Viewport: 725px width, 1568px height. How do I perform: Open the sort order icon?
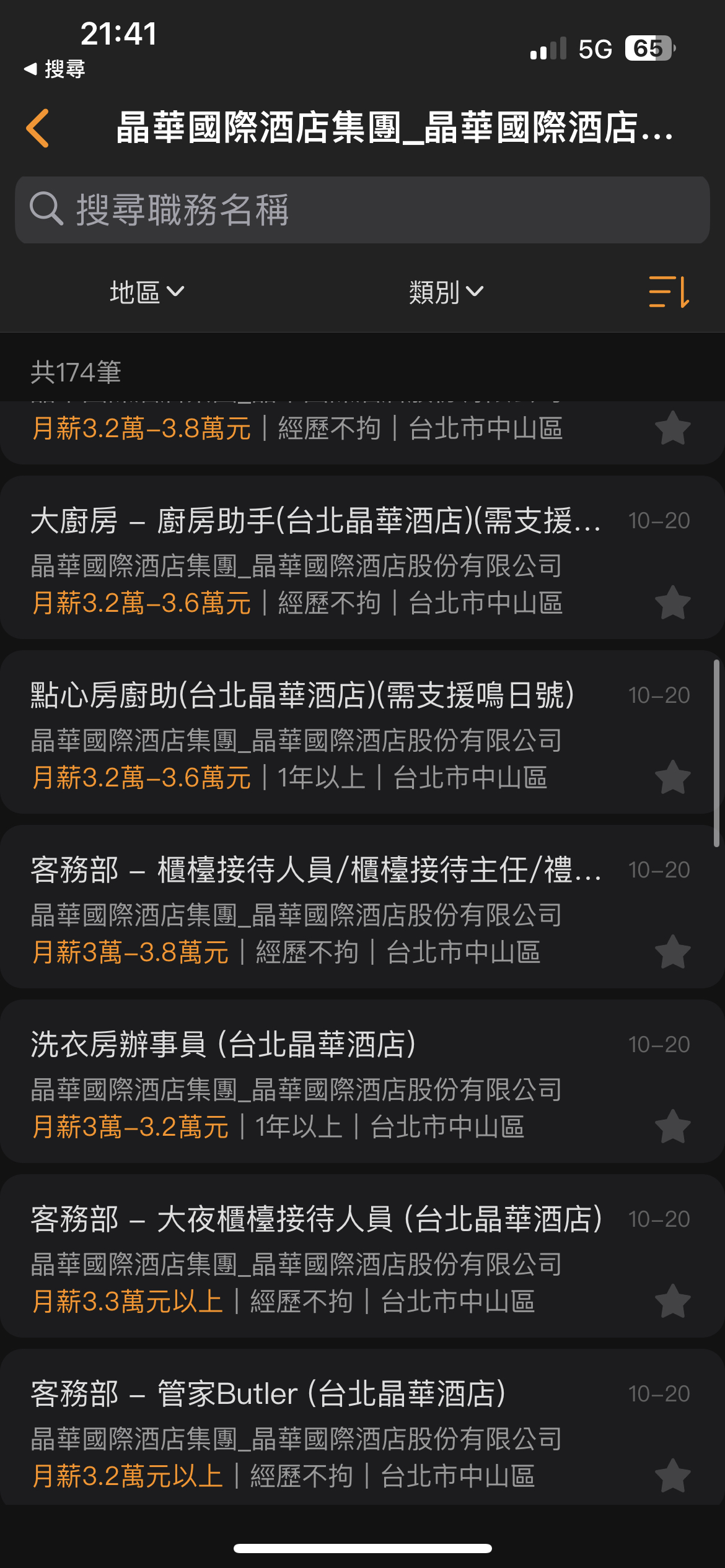[x=669, y=292]
